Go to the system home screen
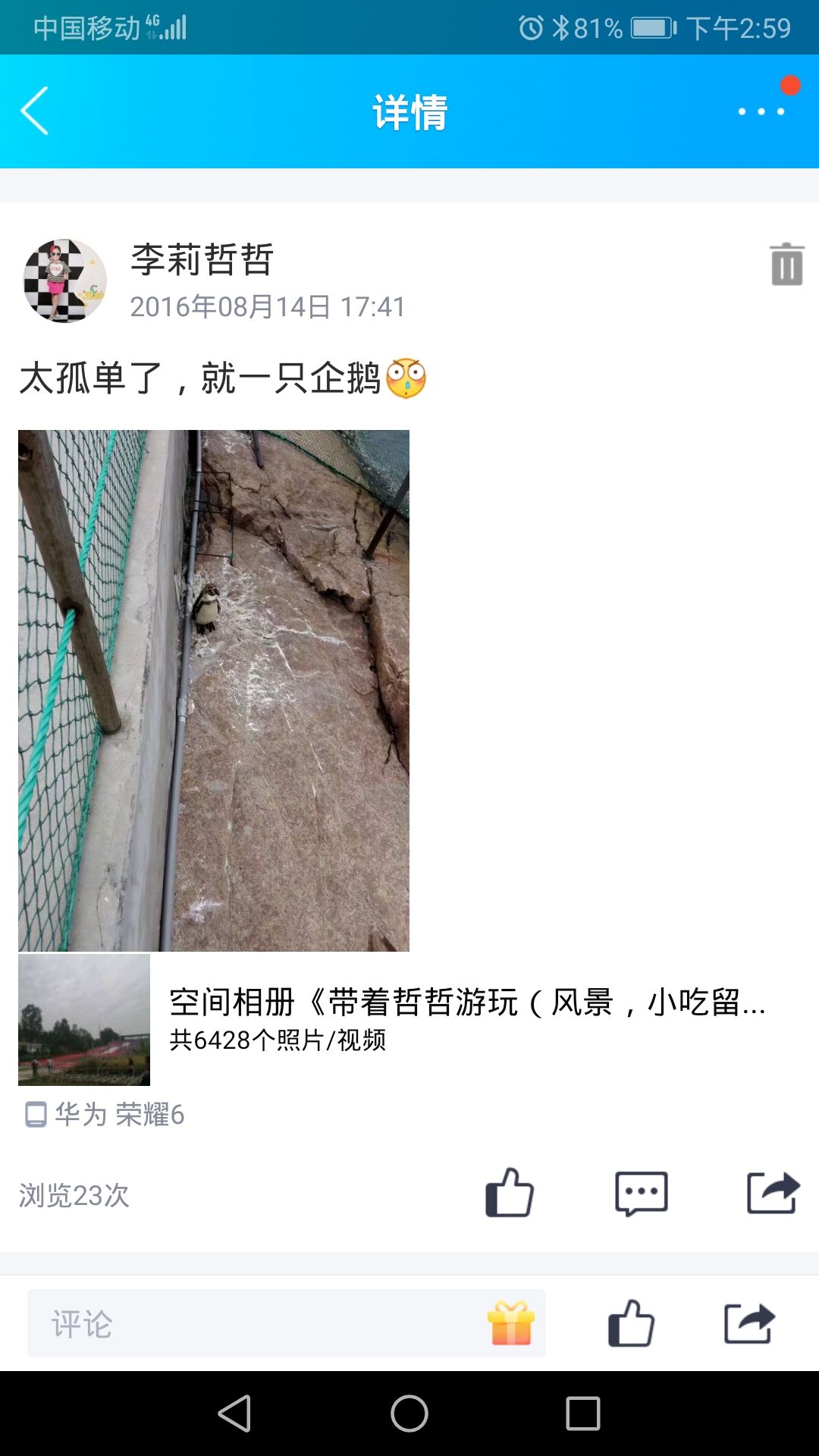Screen dimensions: 819x1456 [x=409, y=1414]
